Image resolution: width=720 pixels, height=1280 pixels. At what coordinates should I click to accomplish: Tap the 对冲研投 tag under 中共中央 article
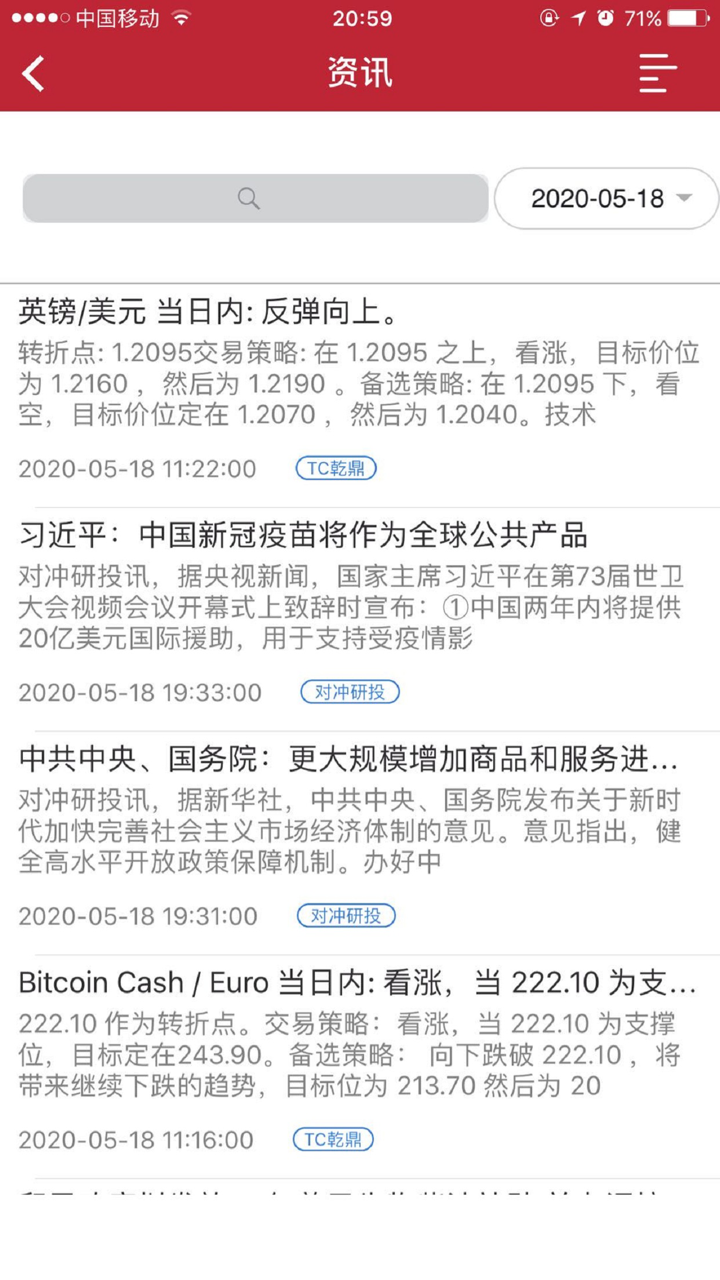point(346,916)
